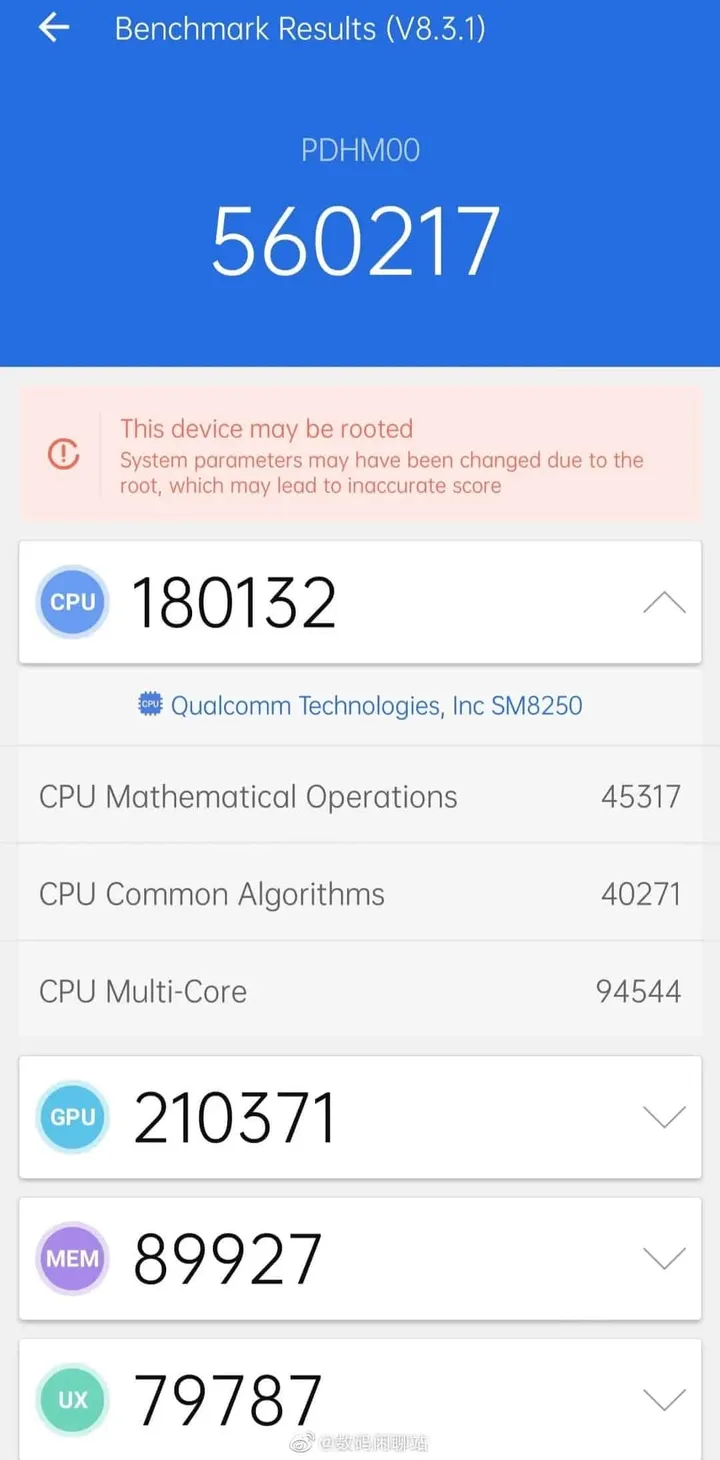720x1460 pixels.
Task: Click the watermark logo at bottom
Action: point(360,1442)
